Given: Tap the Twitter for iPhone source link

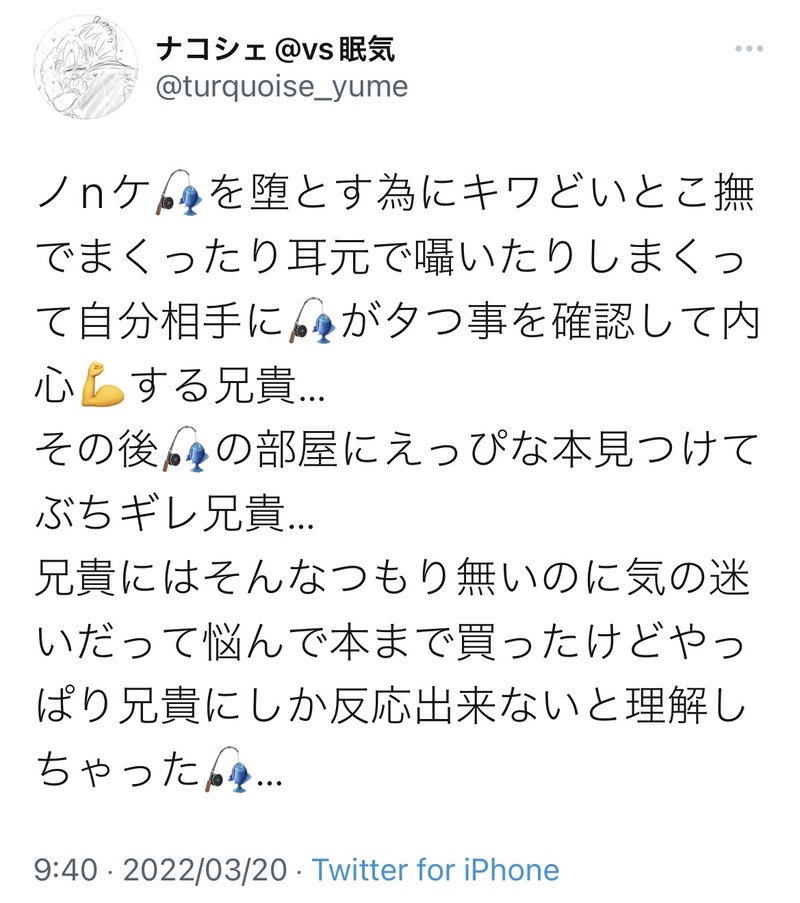Looking at the screenshot, I should coord(435,868).
